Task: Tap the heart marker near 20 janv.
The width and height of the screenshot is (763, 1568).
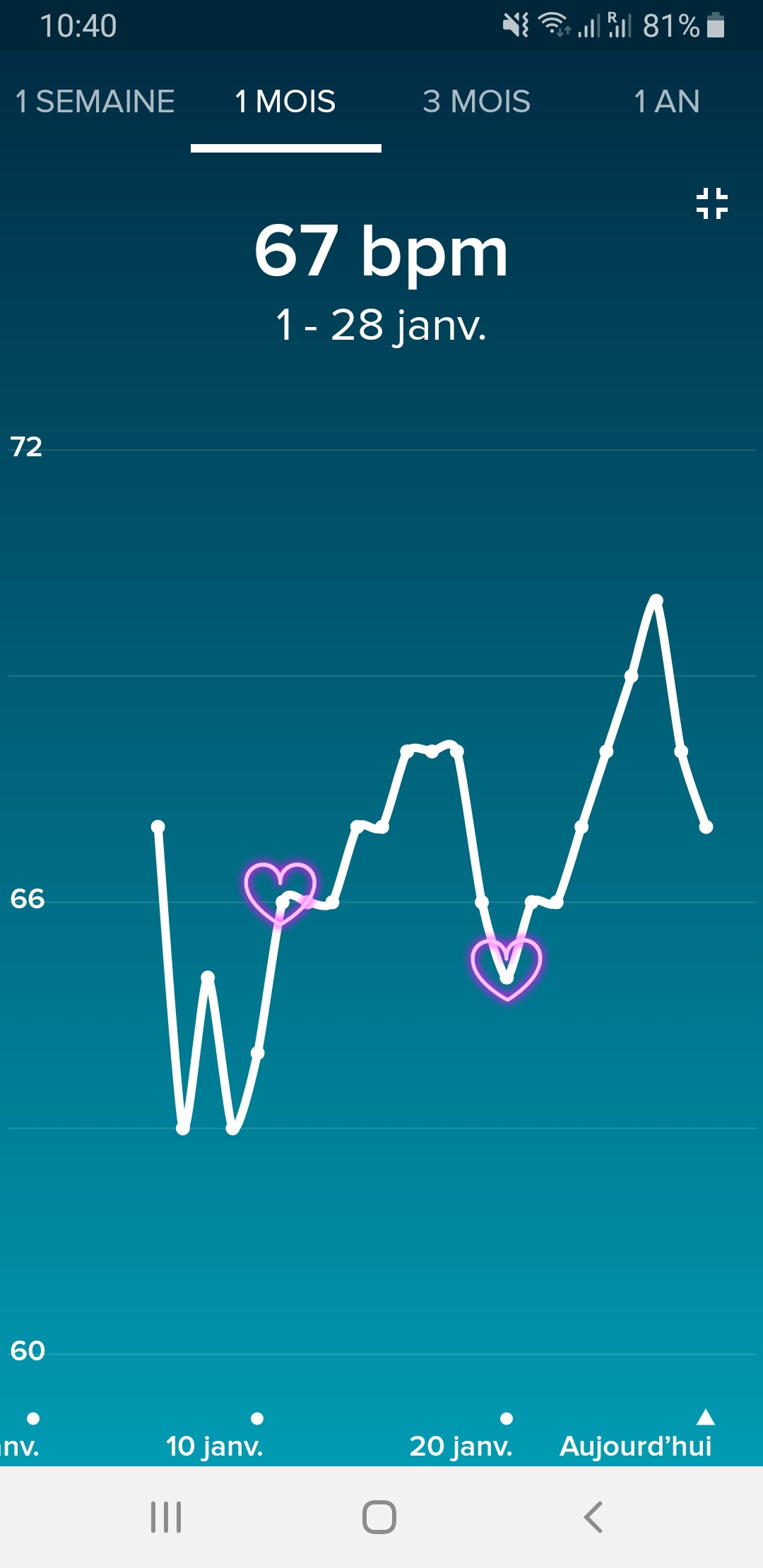Action: click(x=507, y=968)
